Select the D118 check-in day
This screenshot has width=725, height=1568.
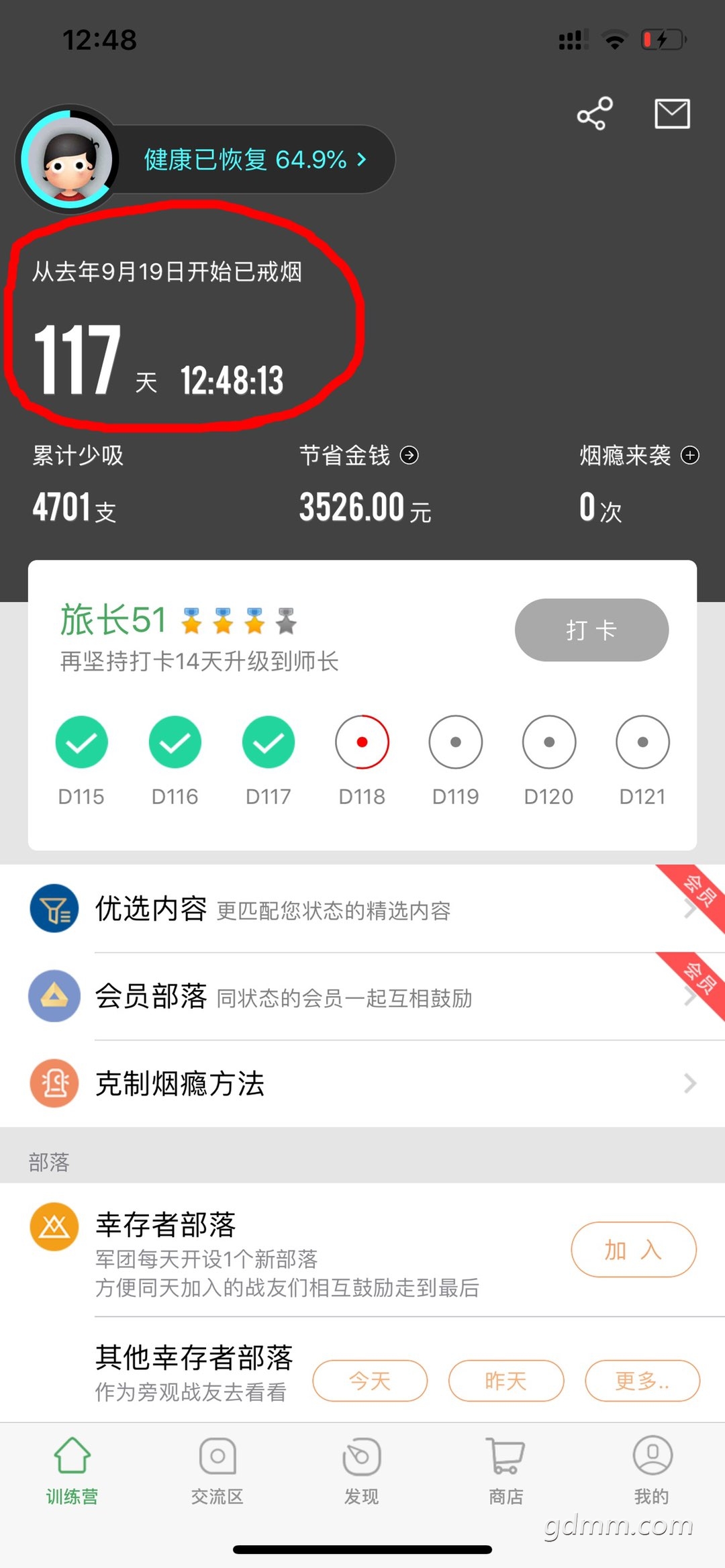(x=362, y=760)
